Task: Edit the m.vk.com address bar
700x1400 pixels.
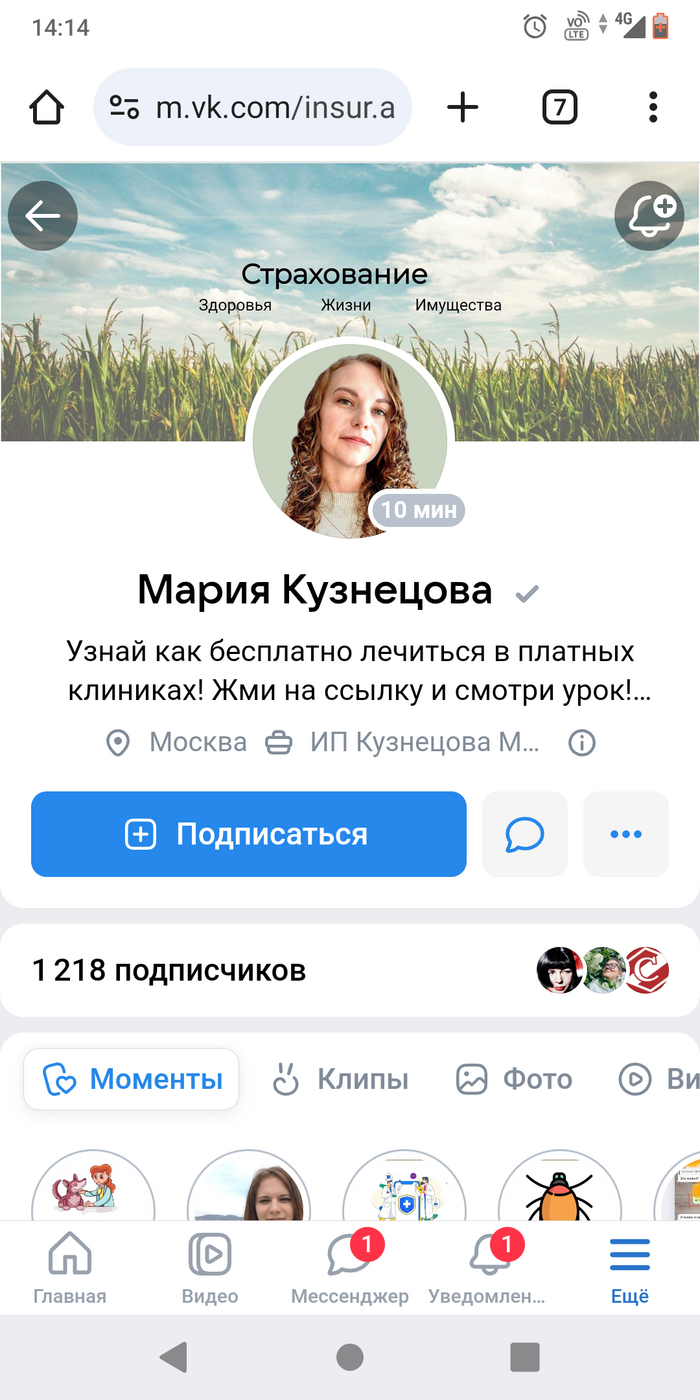Action: (273, 107)
